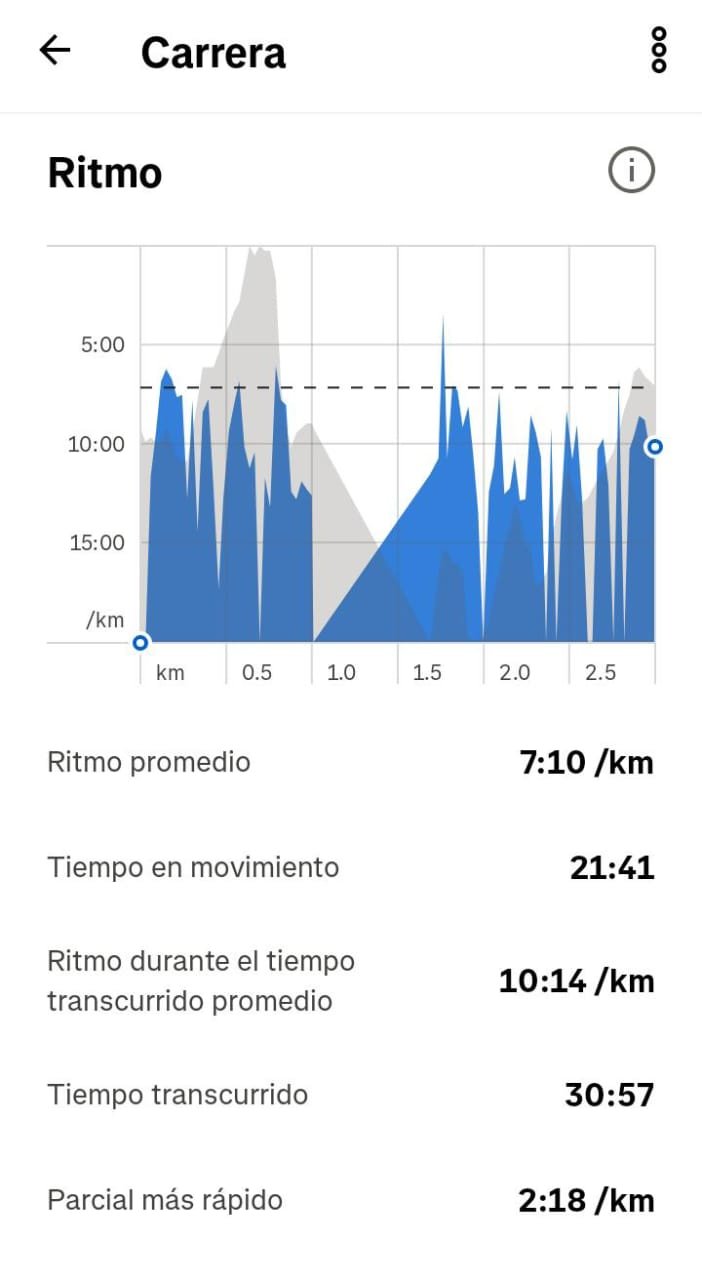Go back from the Carrera screen
Viewport: 702px width, 1280px height.
pyautogui.click(x=55, y=51)
